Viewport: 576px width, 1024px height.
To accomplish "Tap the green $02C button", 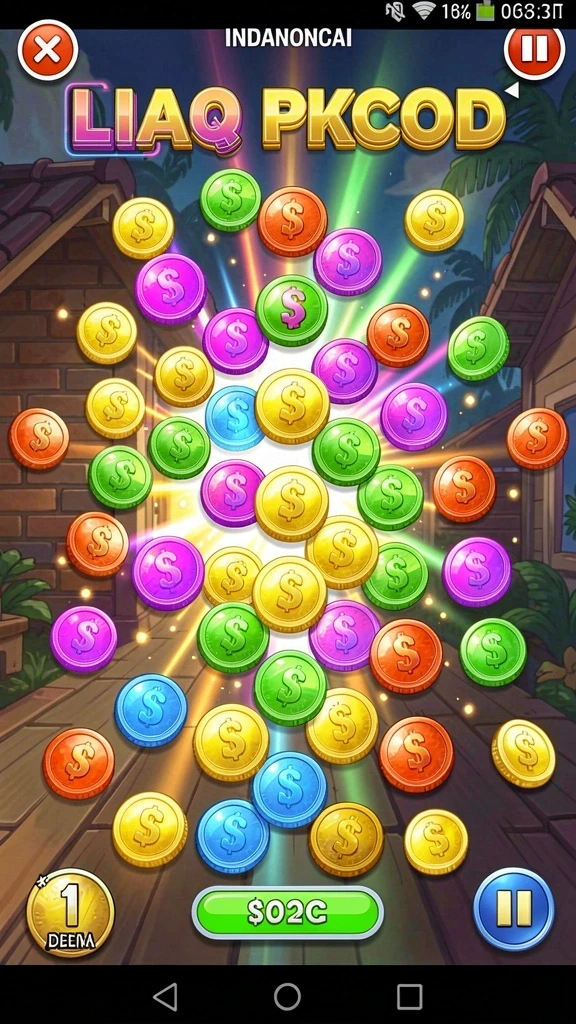I will [287, 913].
